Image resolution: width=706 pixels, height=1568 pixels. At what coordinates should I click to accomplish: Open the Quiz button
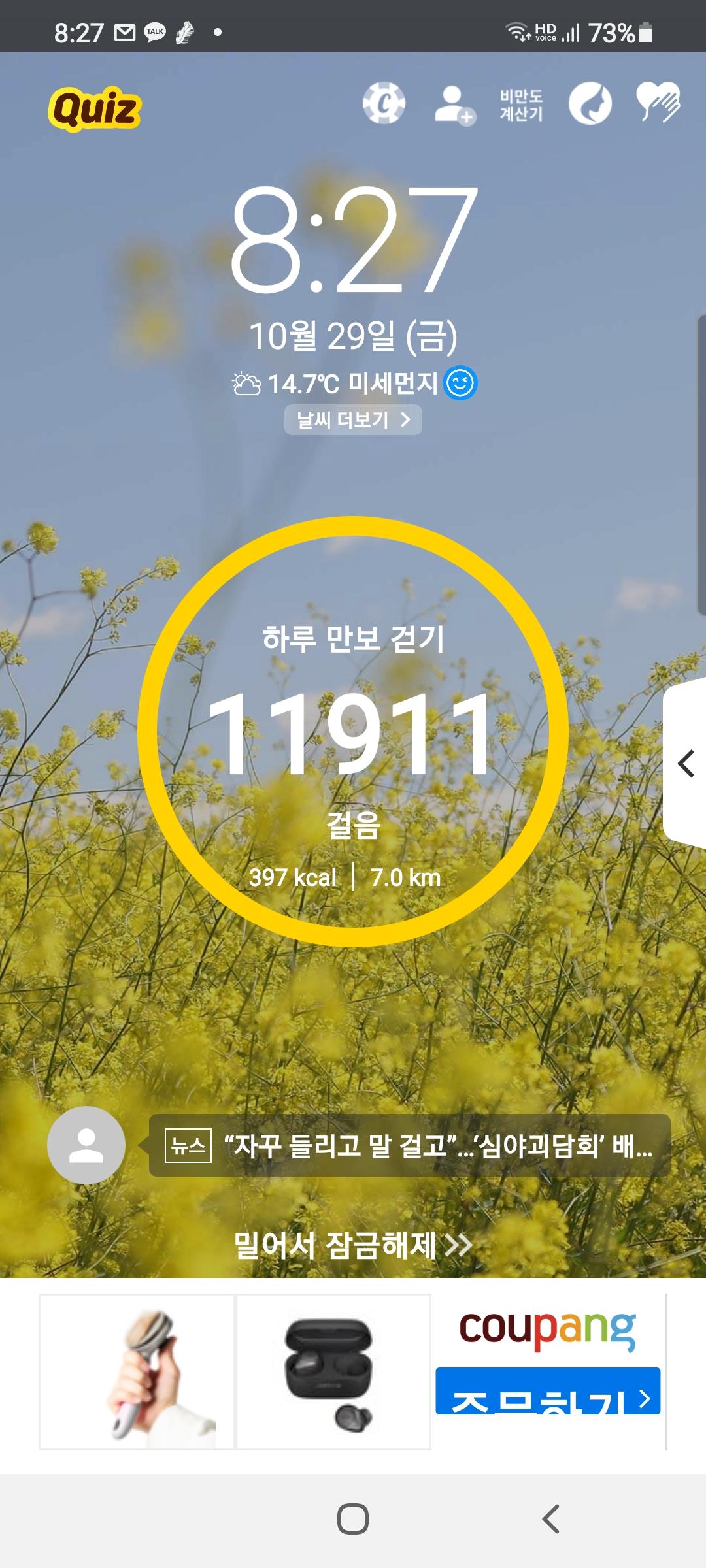(95, 108)
